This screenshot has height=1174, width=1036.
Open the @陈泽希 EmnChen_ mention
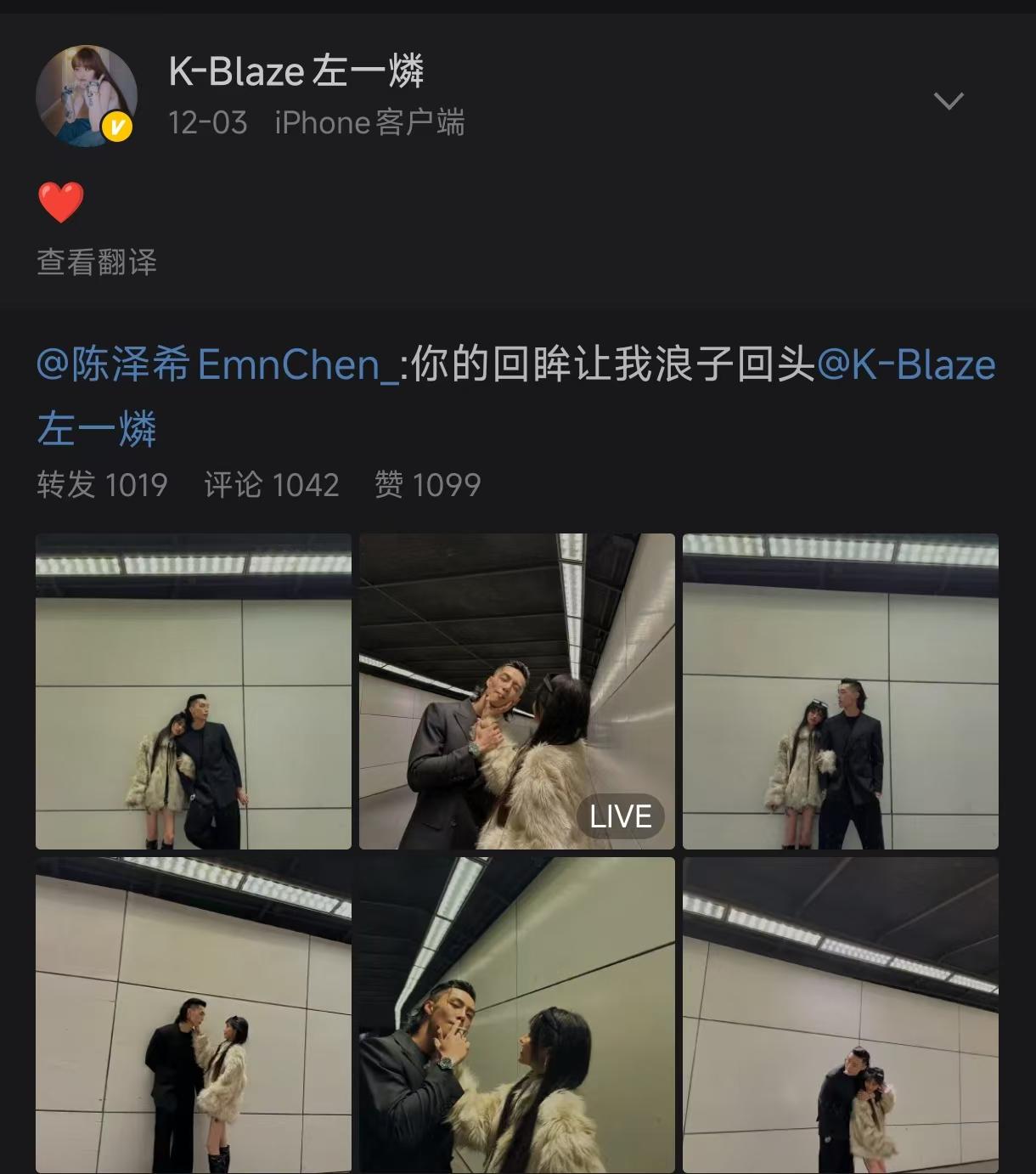[x=217, y=365]
